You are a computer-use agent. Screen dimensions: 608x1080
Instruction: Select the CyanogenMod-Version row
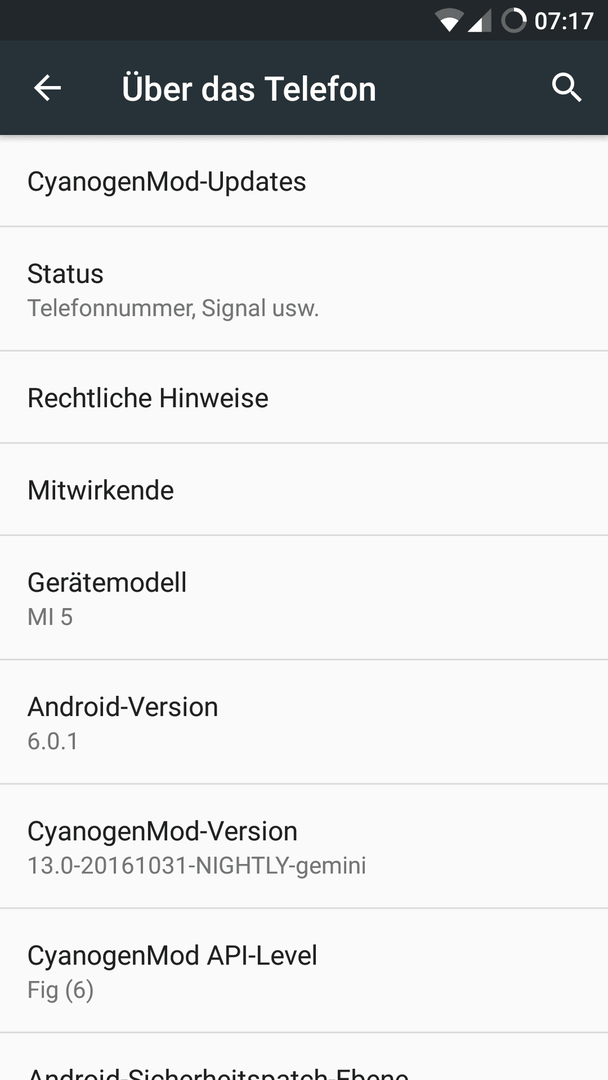coord(304,847)
